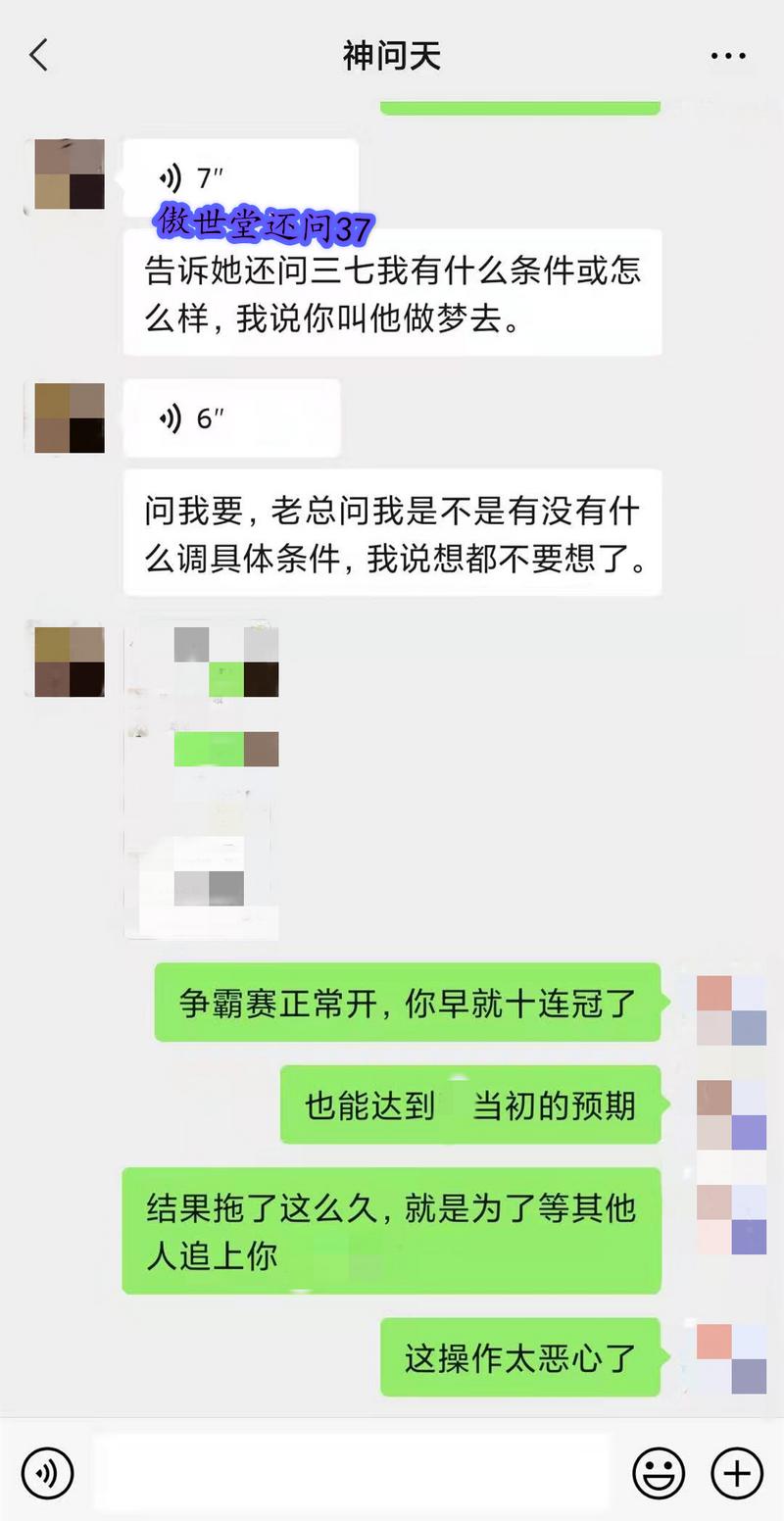Open the three-dot chat info menu
The image size is (784, 1521).
coord(728,56)
